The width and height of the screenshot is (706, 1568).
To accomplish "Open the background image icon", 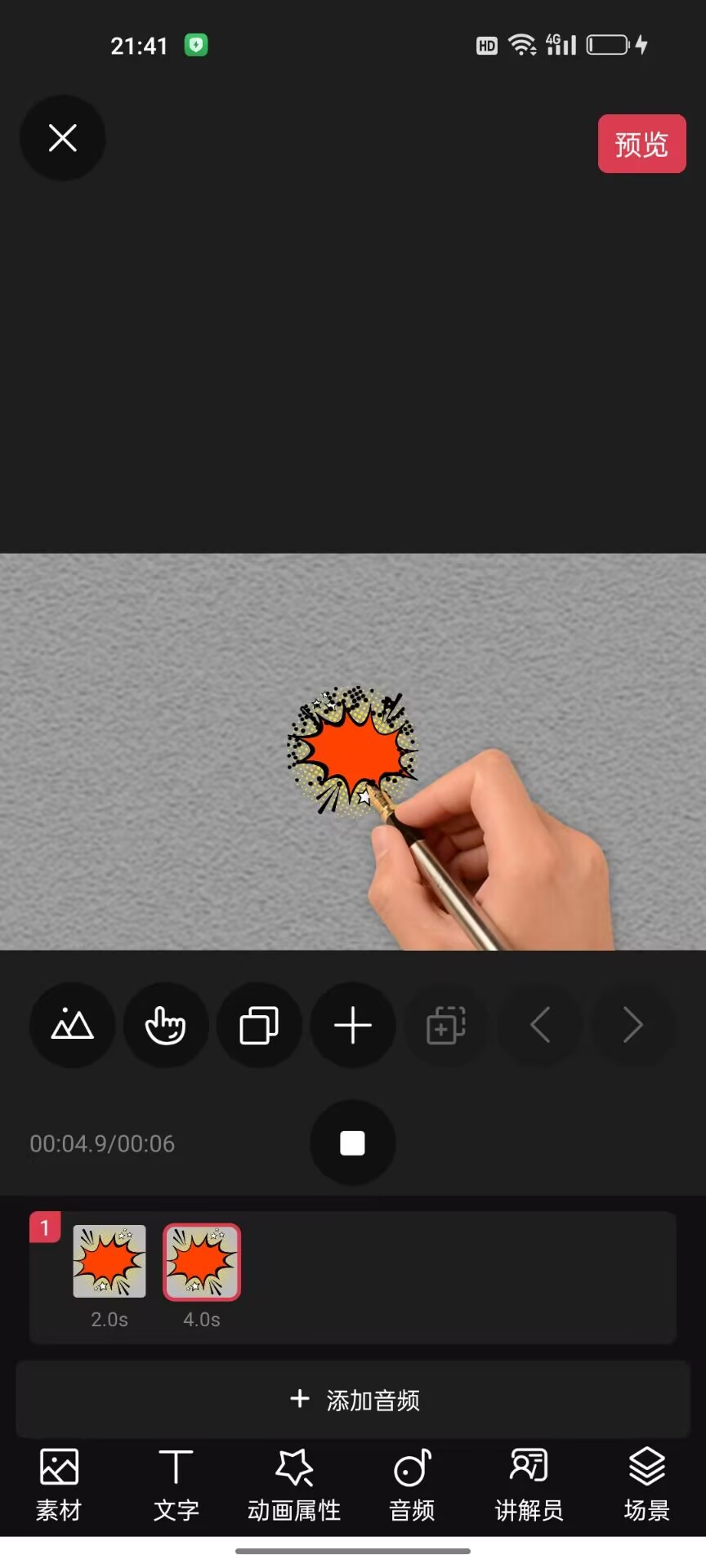I will click(x=72, y=1025).
